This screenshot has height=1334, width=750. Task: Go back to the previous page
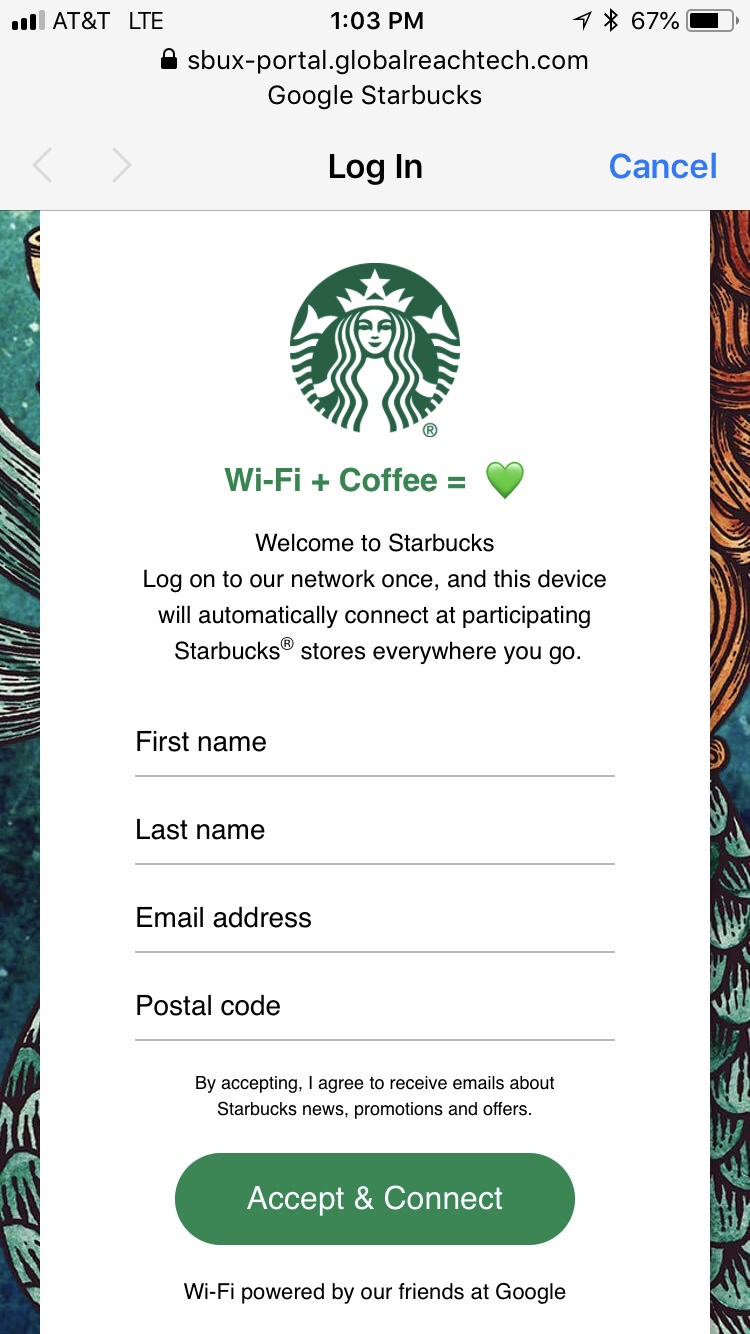pyautogui.click(x=42, y=166)
